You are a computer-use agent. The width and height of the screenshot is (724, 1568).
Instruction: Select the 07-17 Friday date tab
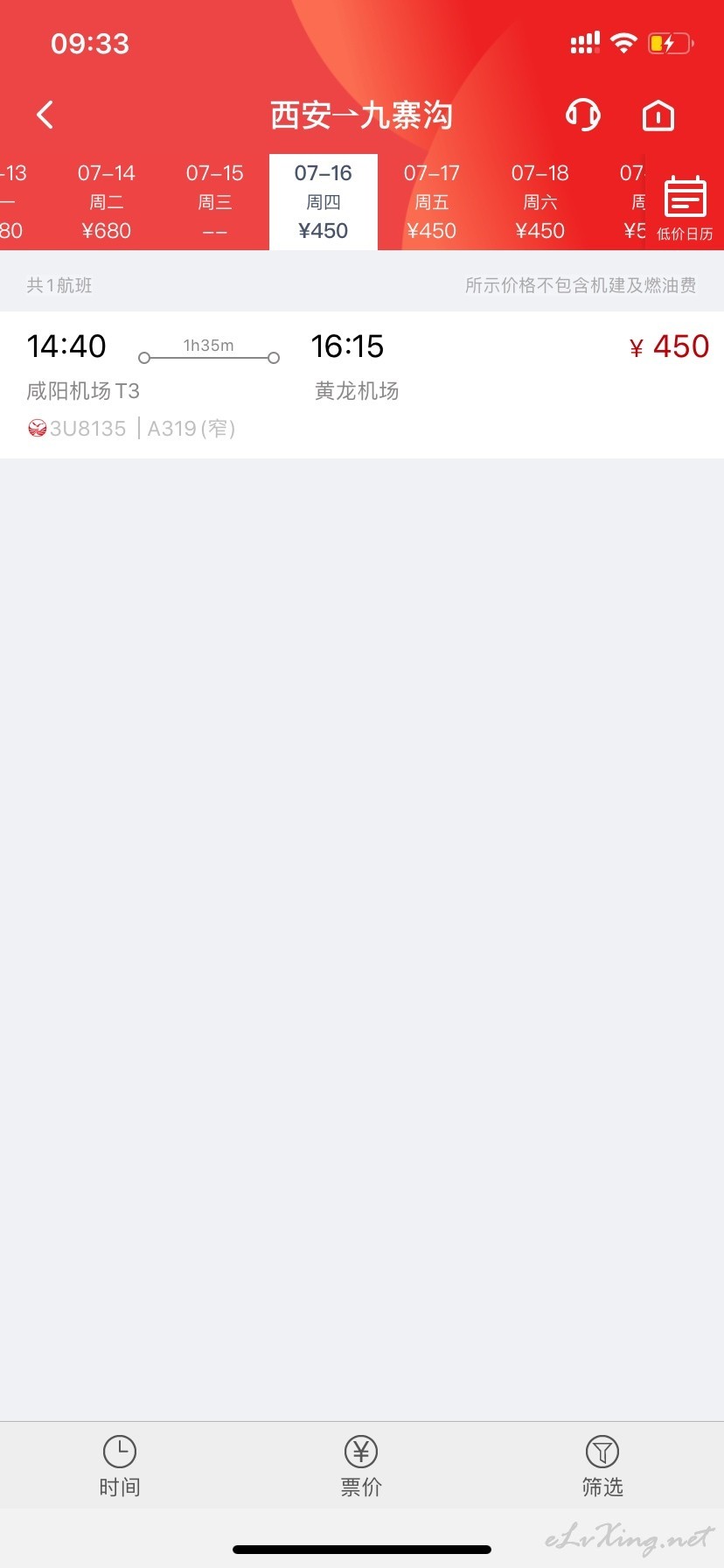[432, 202]
